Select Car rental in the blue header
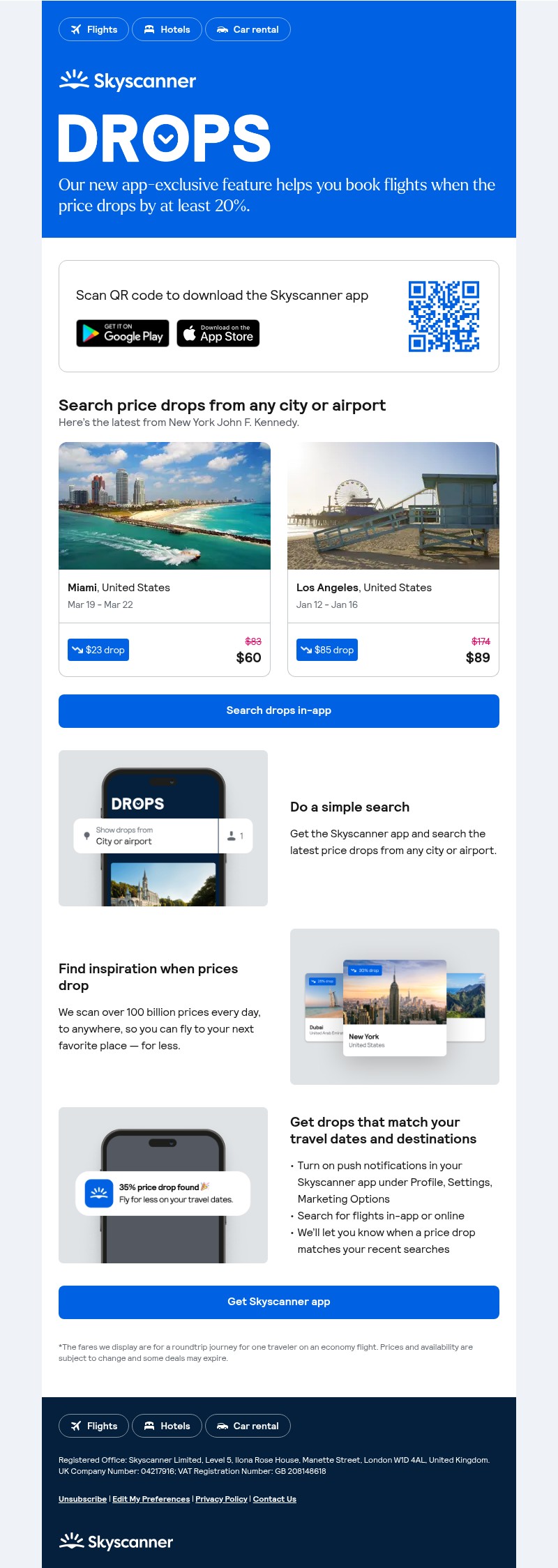The width and height of the screenshot is (558, 1568). 248,29
